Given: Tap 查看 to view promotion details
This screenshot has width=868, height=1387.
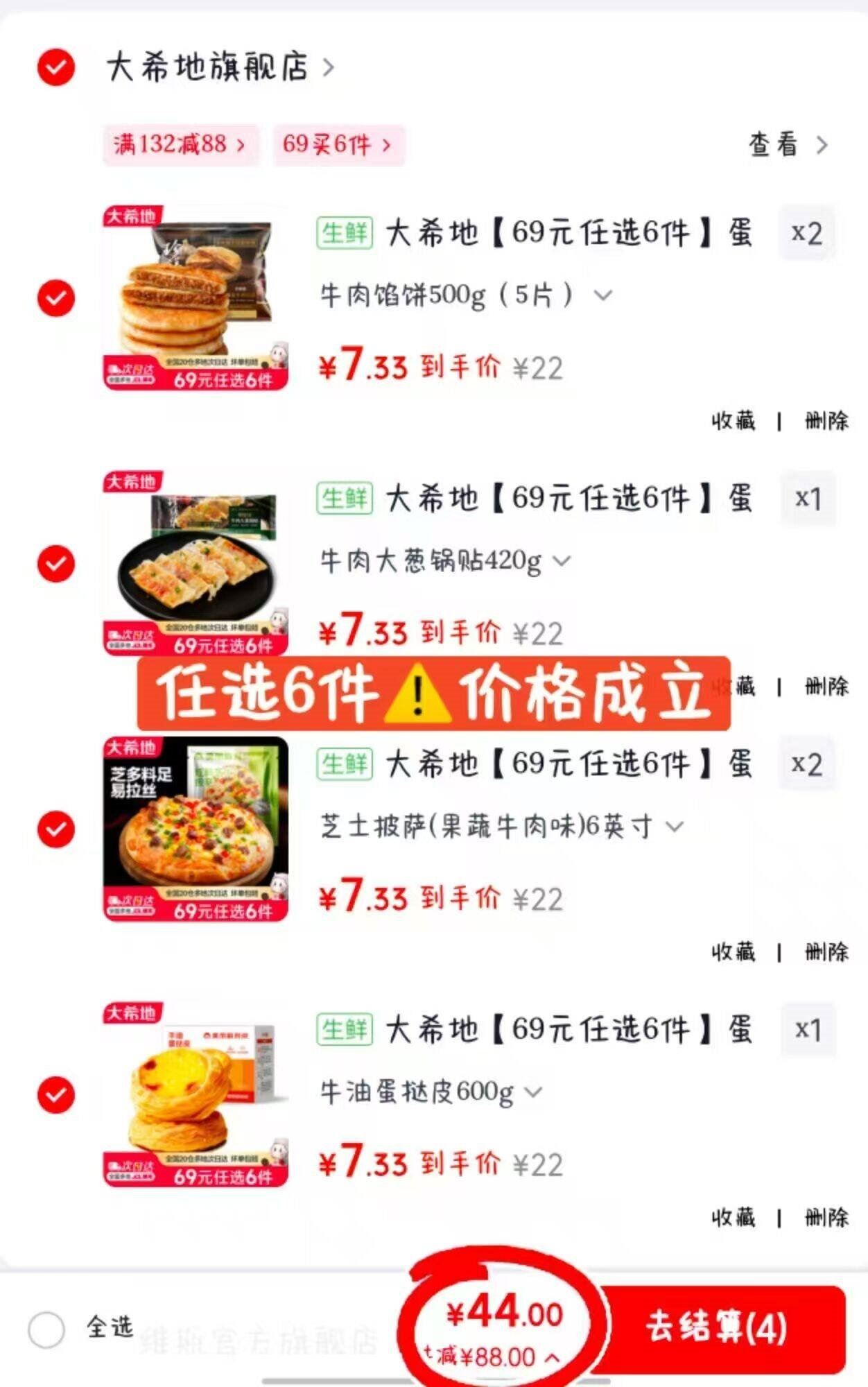Looking at the screenshot, I should pyautogui.click(x=787, y=145).
